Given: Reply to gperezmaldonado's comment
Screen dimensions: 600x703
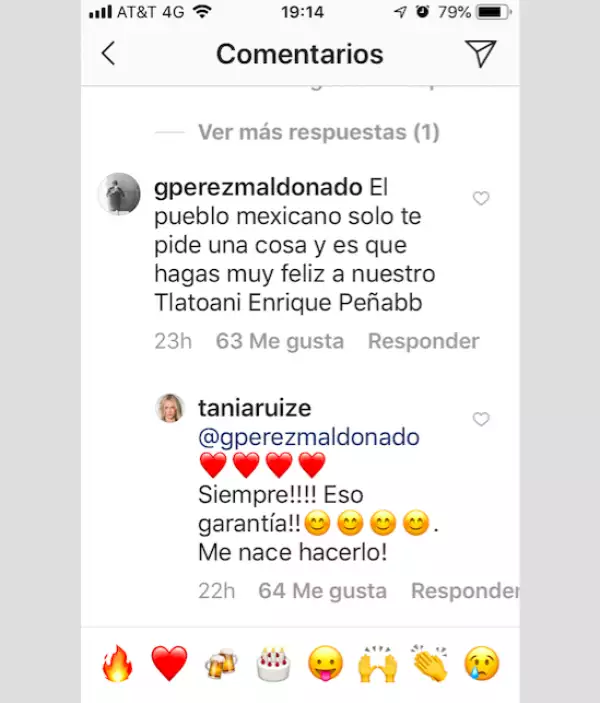Looking at the screenshot, I should 423,341.
